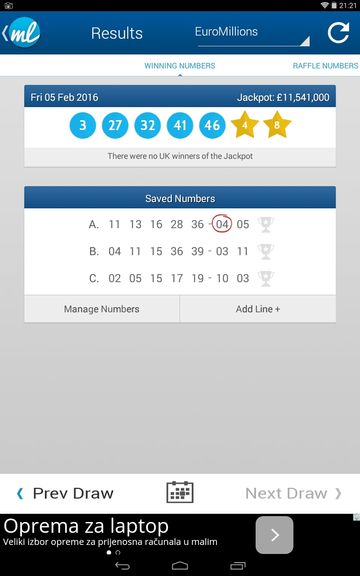Tap Manage Numbers

pos(102,309)
